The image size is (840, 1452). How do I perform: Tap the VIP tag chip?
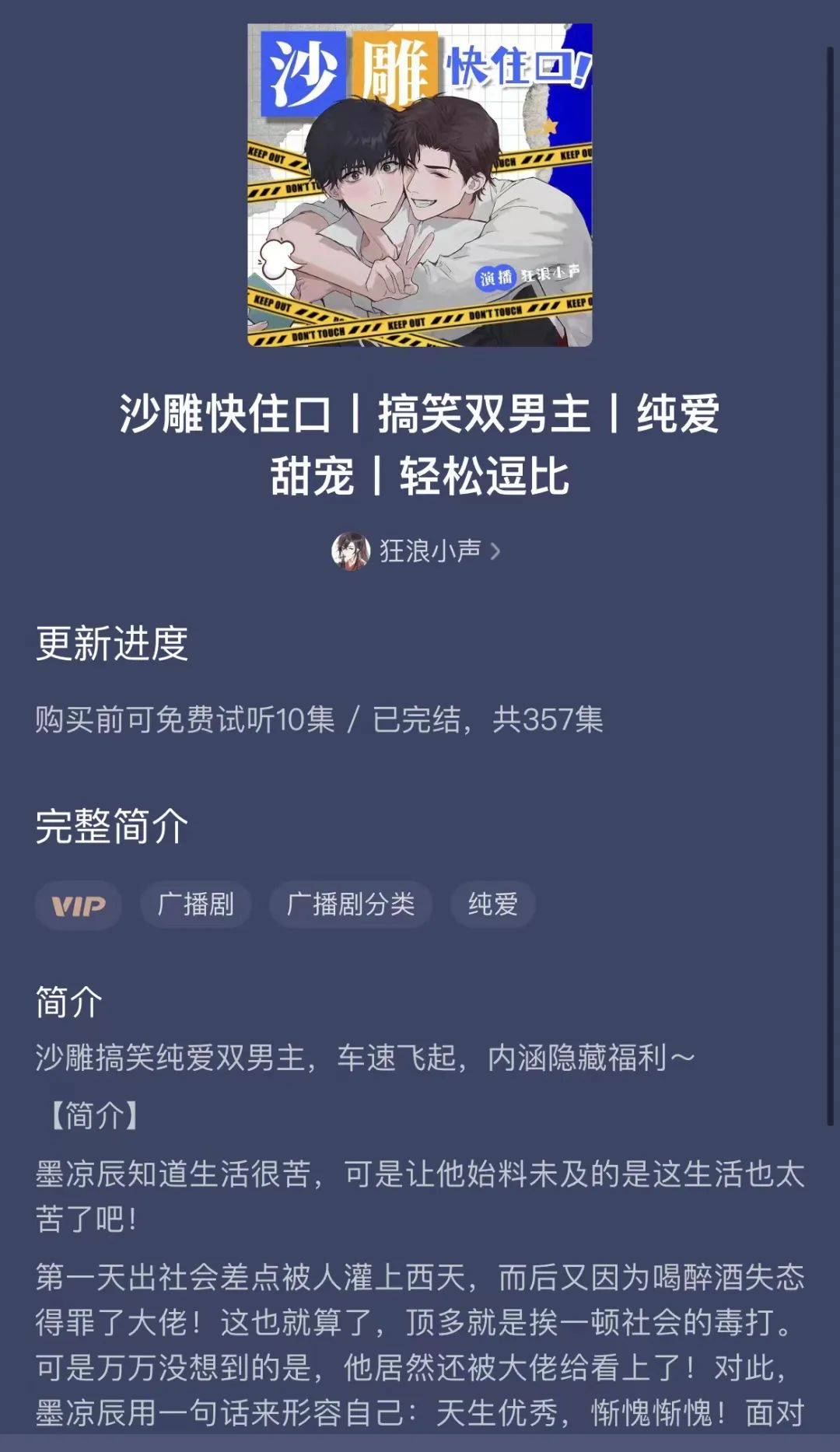[79, 905]
